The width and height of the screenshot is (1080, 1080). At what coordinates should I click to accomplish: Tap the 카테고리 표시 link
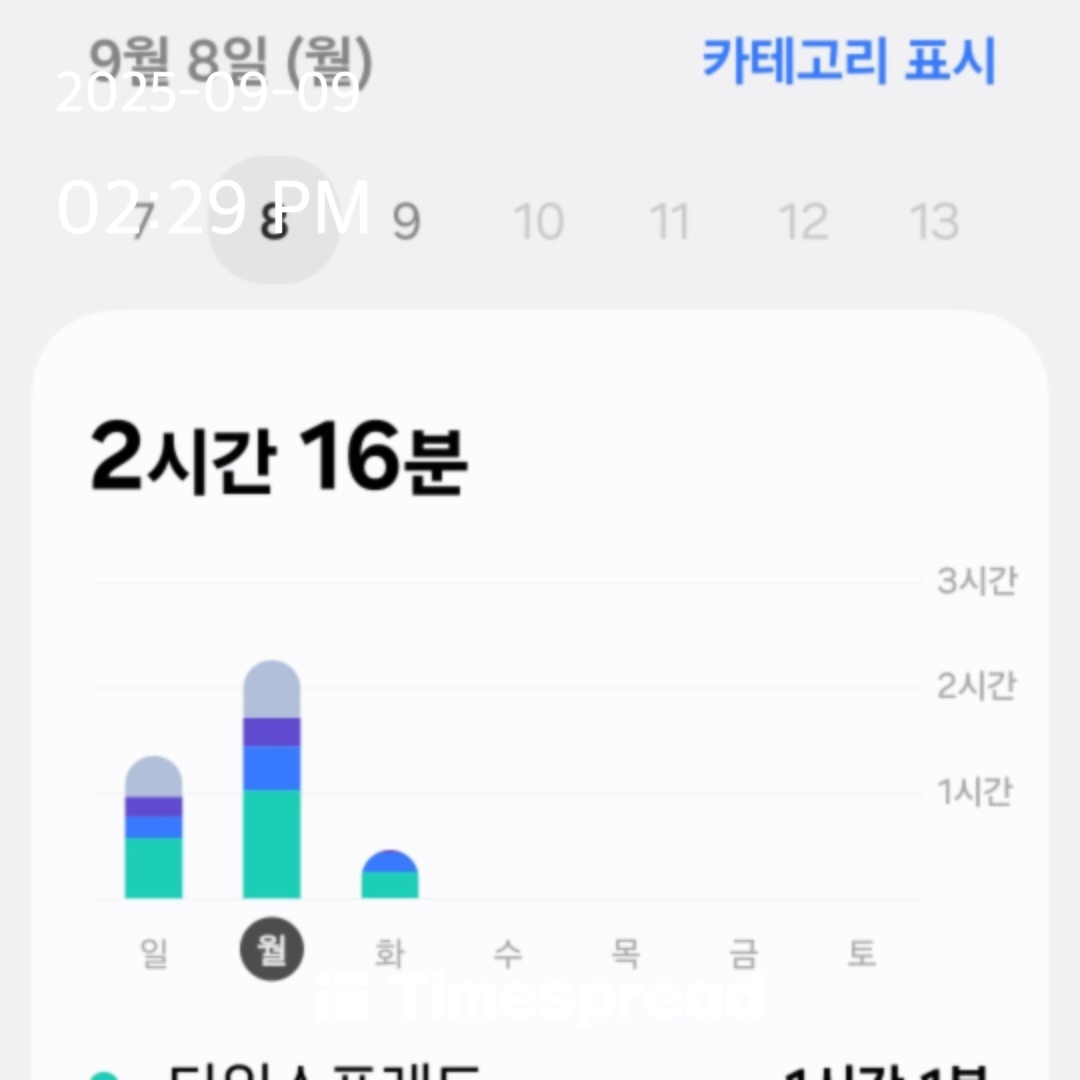(849, 62)
